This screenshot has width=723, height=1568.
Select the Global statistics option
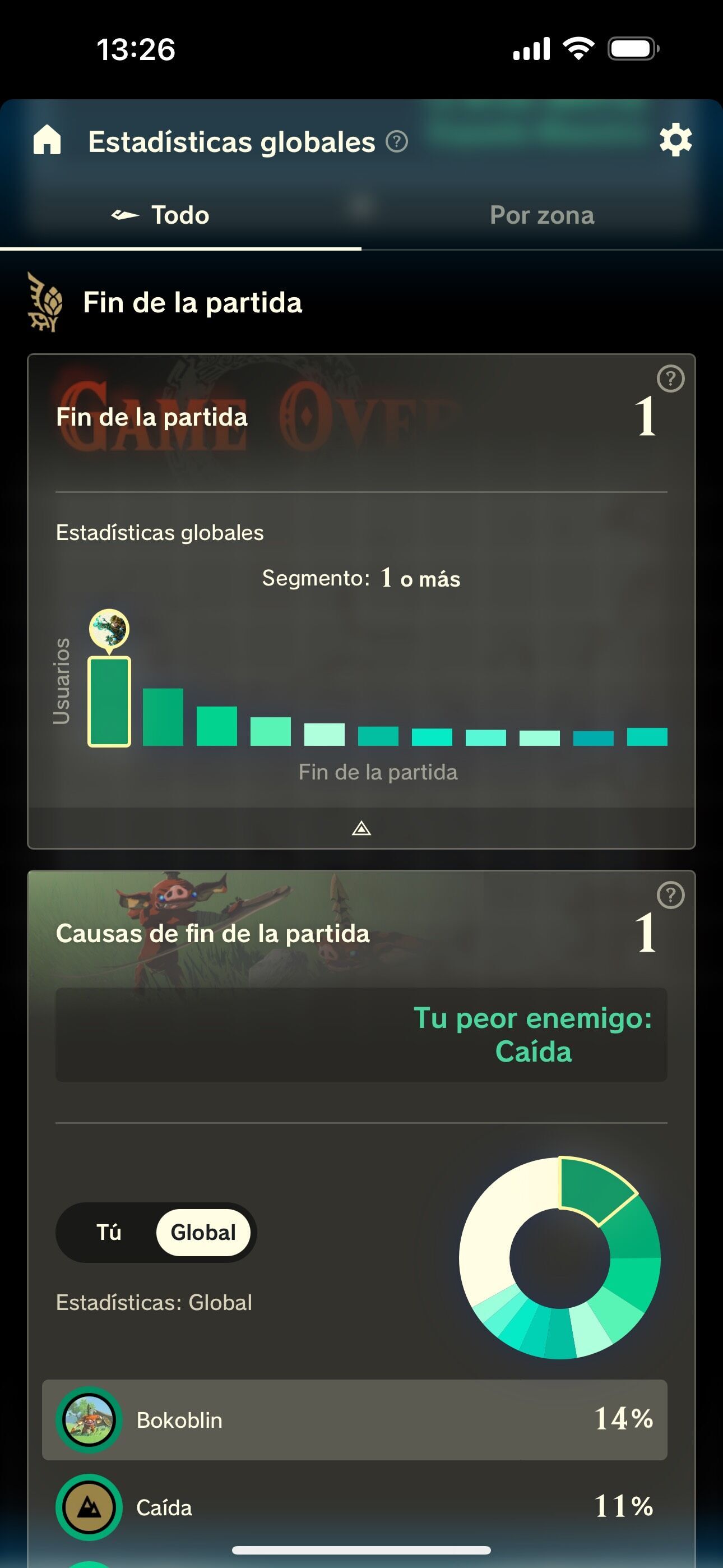pos(203,1232)
